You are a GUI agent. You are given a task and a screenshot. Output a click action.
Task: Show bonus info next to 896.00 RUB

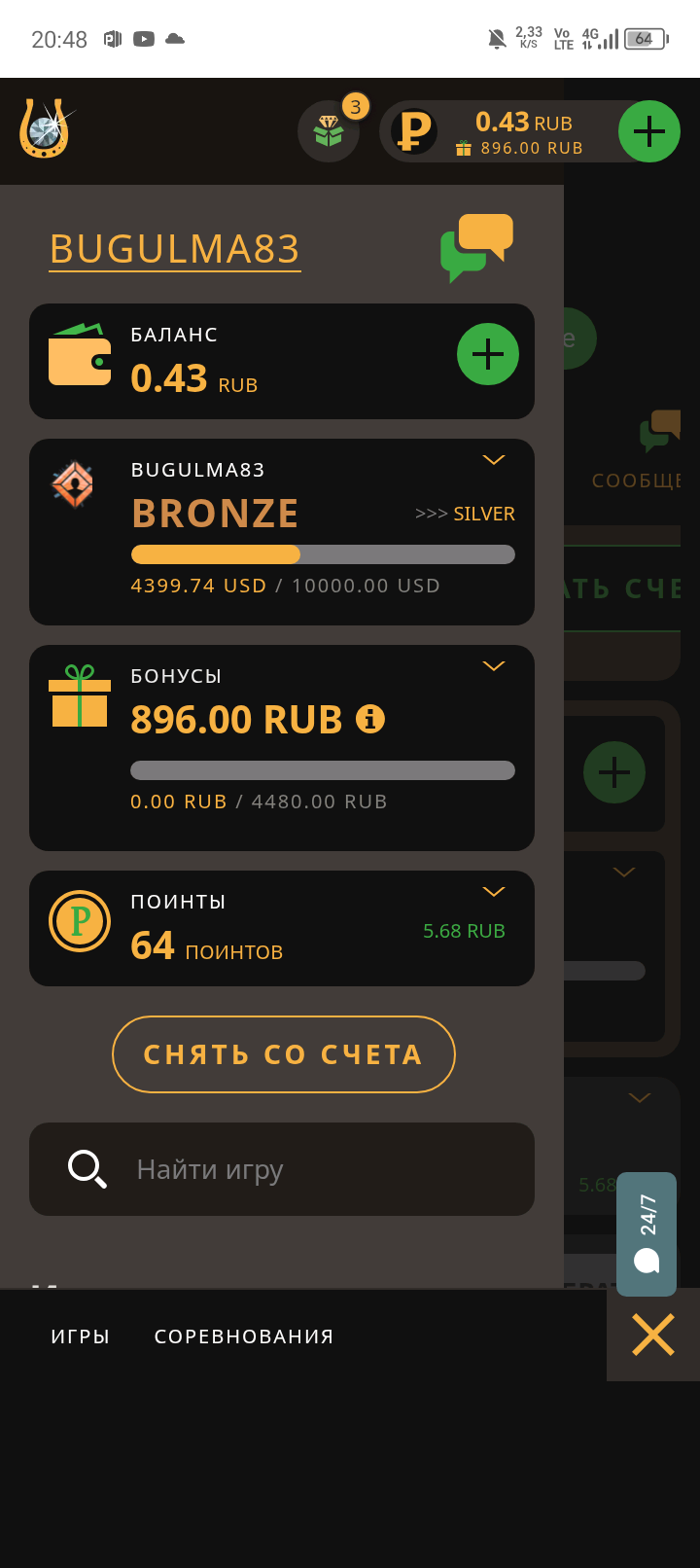click(370, 720)
